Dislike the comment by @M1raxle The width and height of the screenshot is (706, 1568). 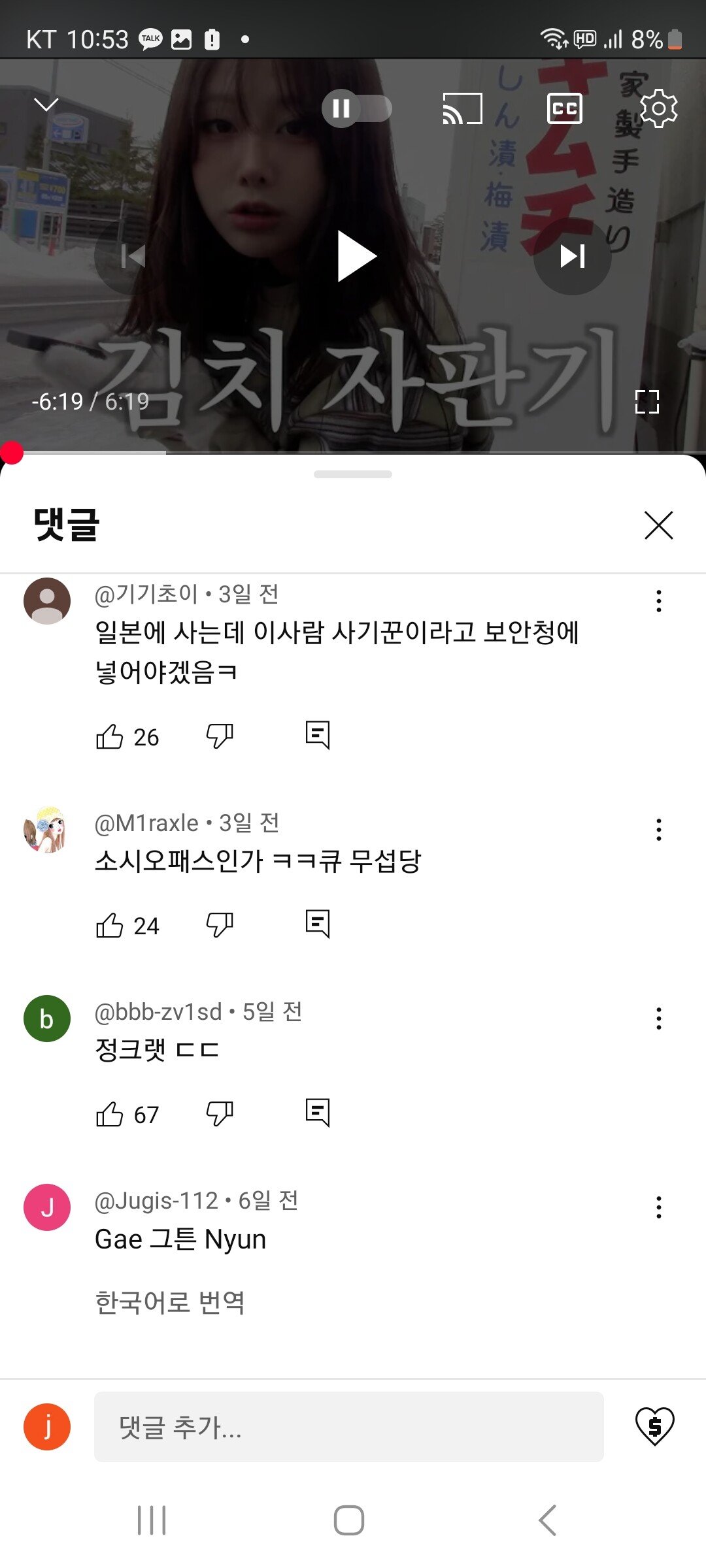click(220, 925)
